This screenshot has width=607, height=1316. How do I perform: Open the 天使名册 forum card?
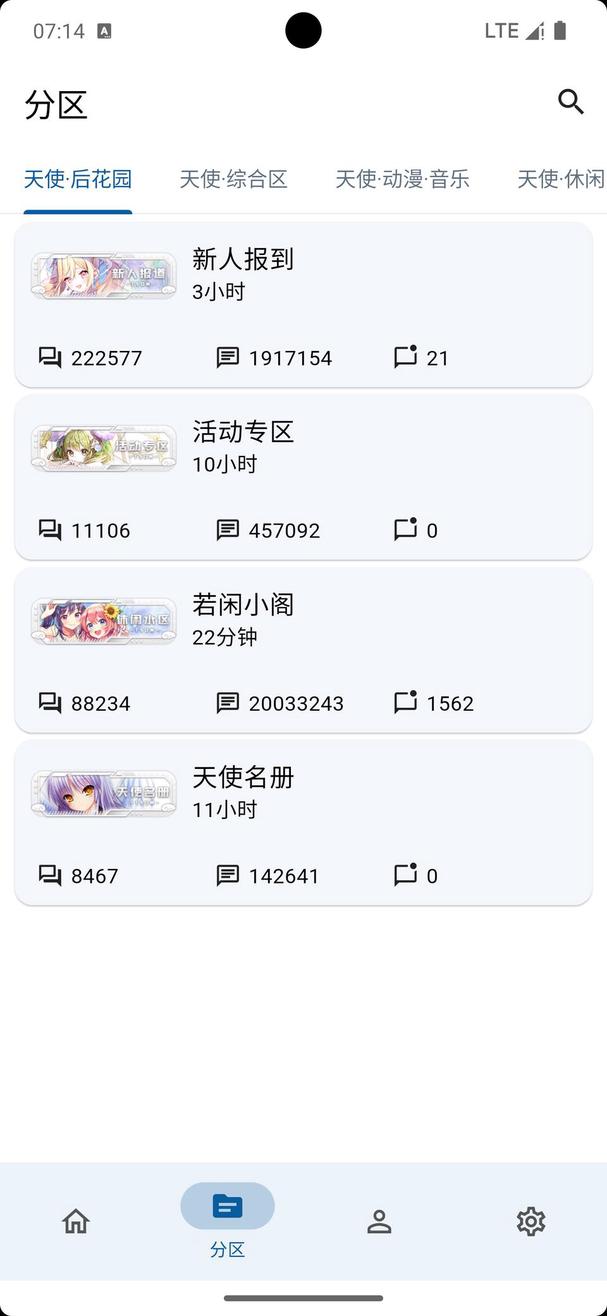point(303,823)
